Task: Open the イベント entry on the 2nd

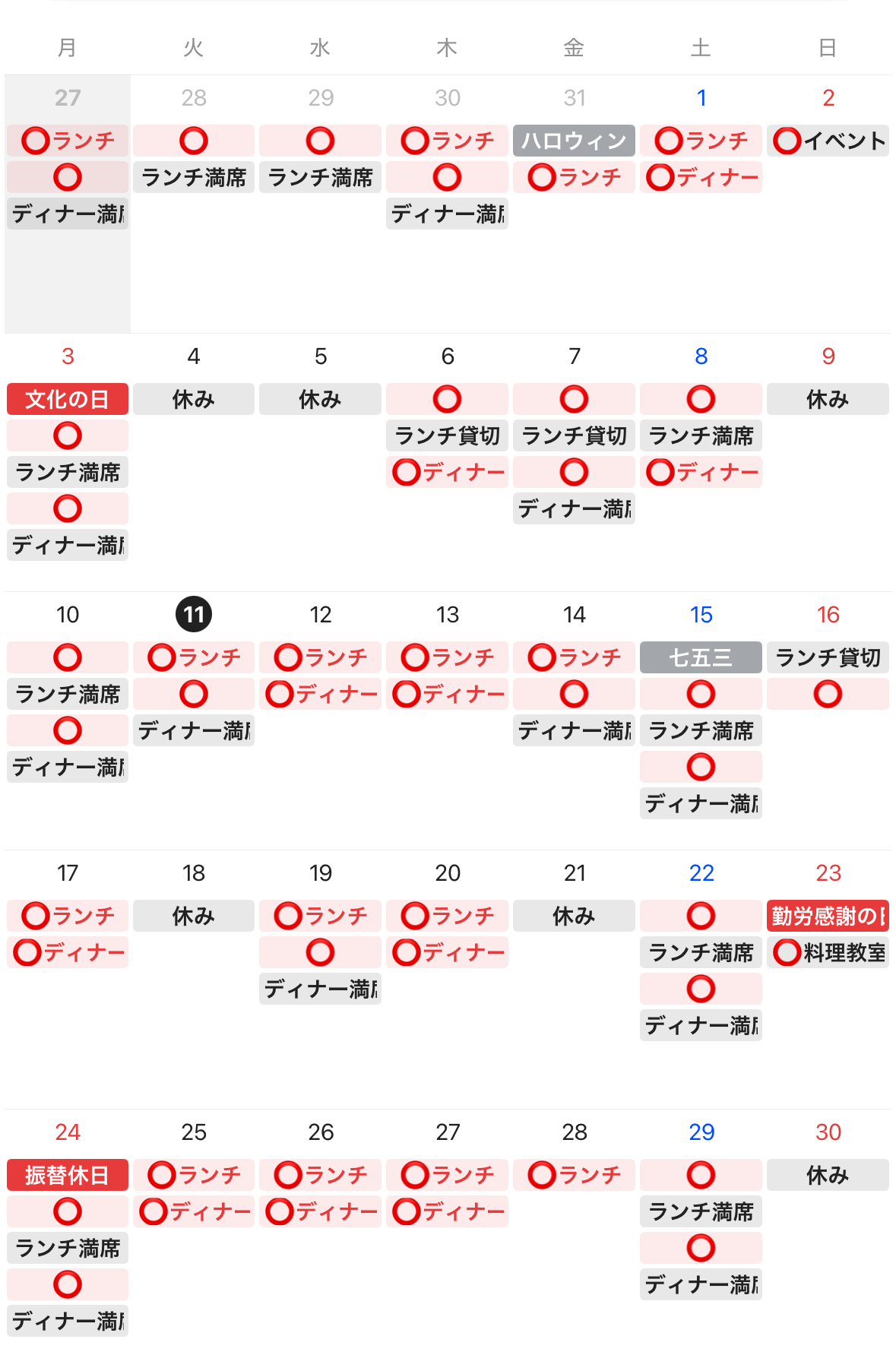Action: [x=828, y=141]
